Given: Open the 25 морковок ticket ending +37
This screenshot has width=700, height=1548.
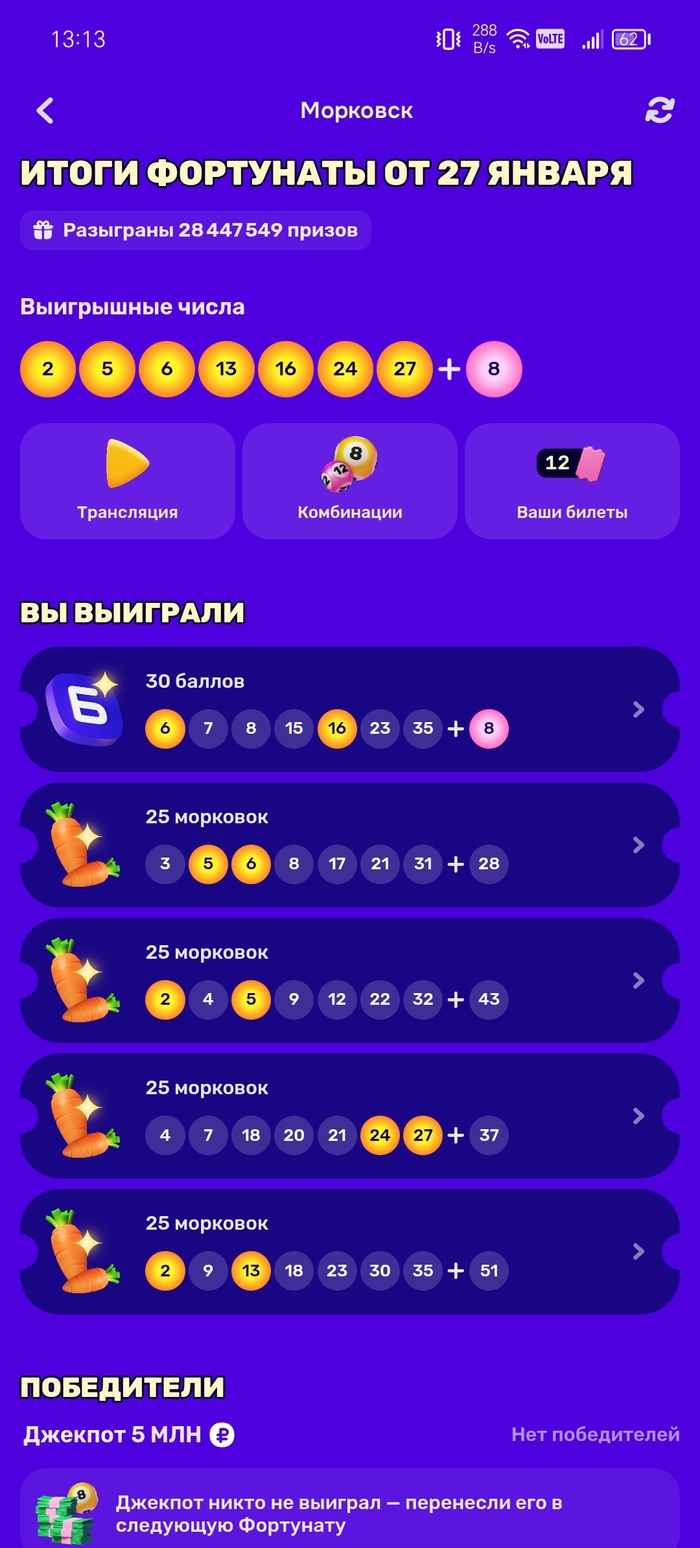Looking at the screenshot, I should click(350, 1116).
